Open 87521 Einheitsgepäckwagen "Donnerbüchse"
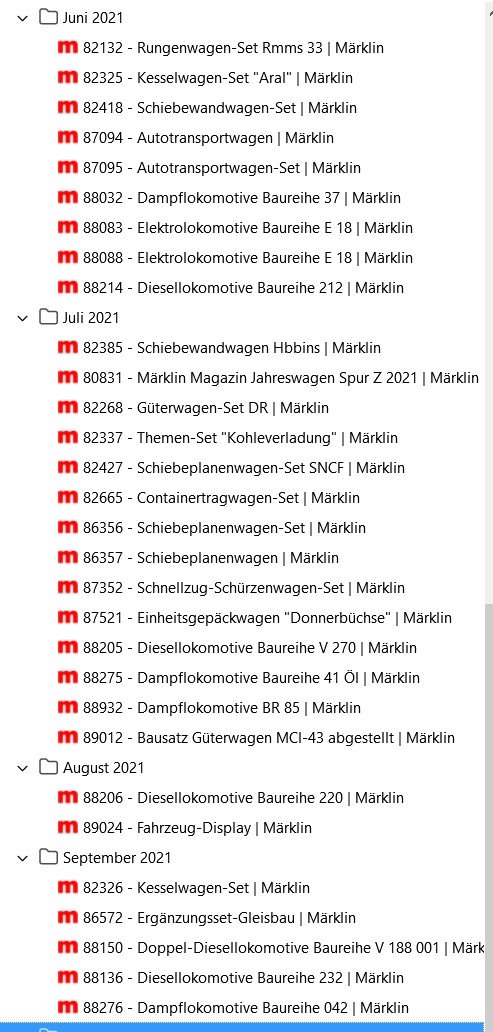This screenshot has width=493, height=1032. (255, 618)
